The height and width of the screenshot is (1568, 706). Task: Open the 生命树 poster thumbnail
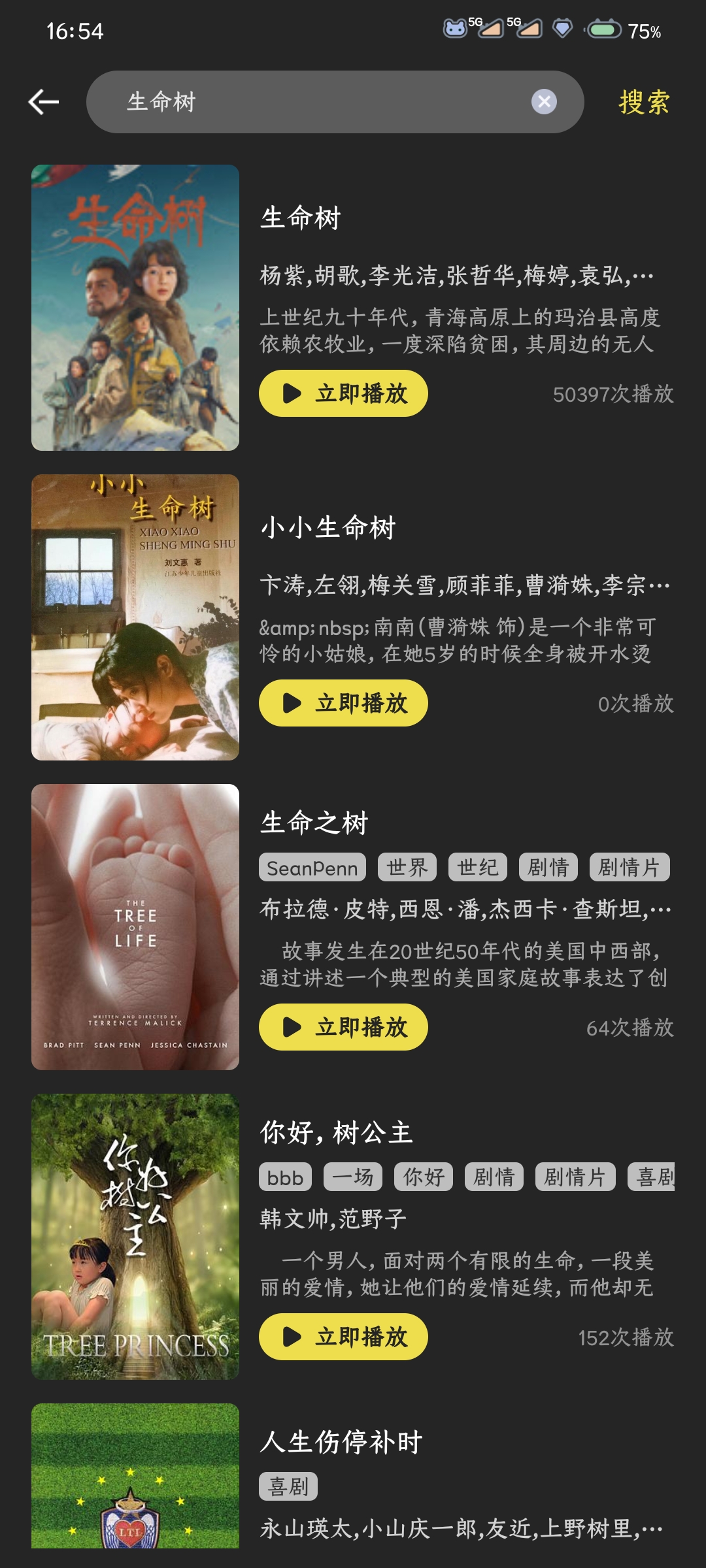[135, 308]
